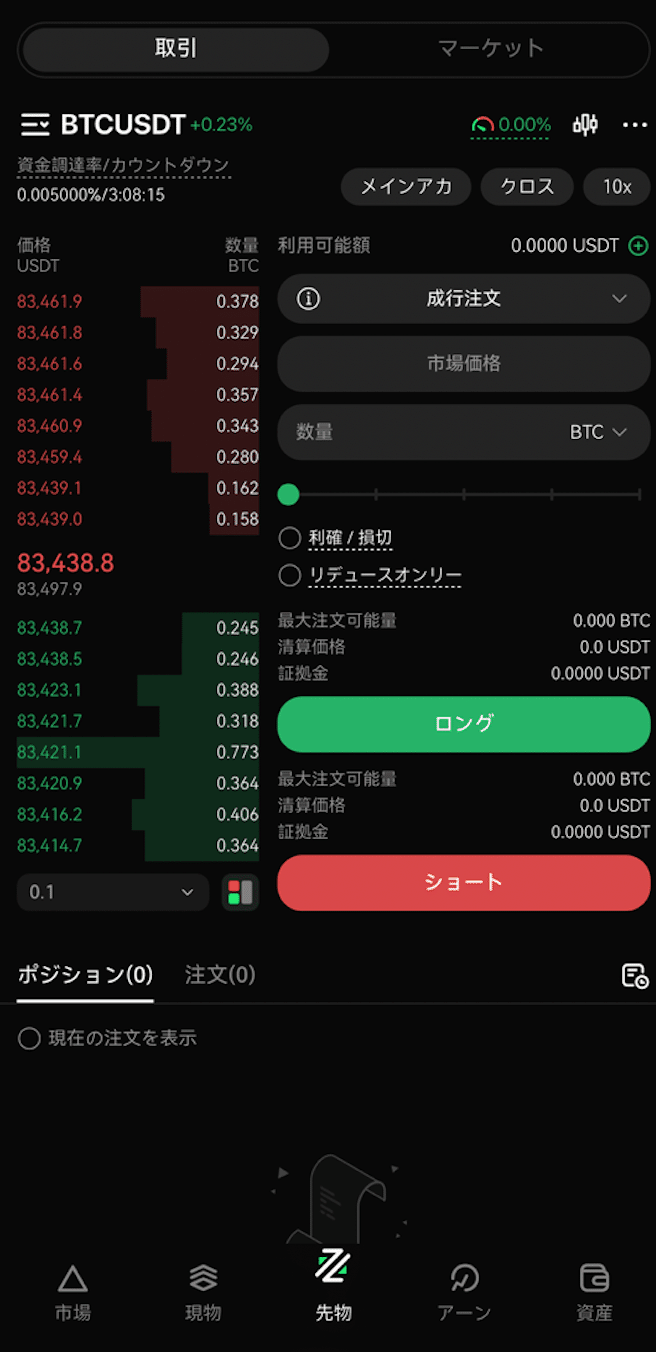The image size is (656, 1352).
Task: Switch to the 注文(0) tab
Action: 220,974
